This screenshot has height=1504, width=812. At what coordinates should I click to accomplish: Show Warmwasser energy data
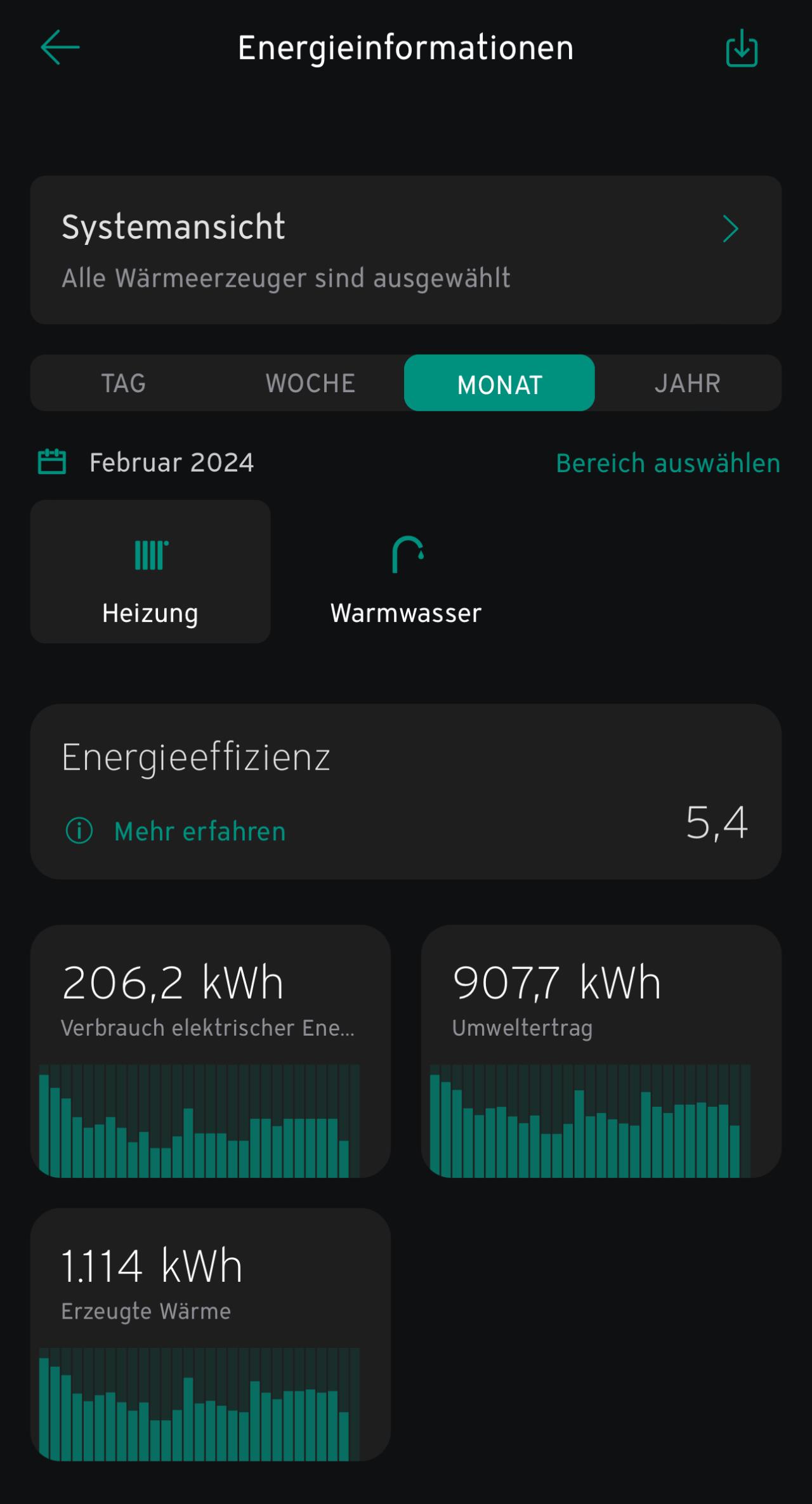(406, 572)
